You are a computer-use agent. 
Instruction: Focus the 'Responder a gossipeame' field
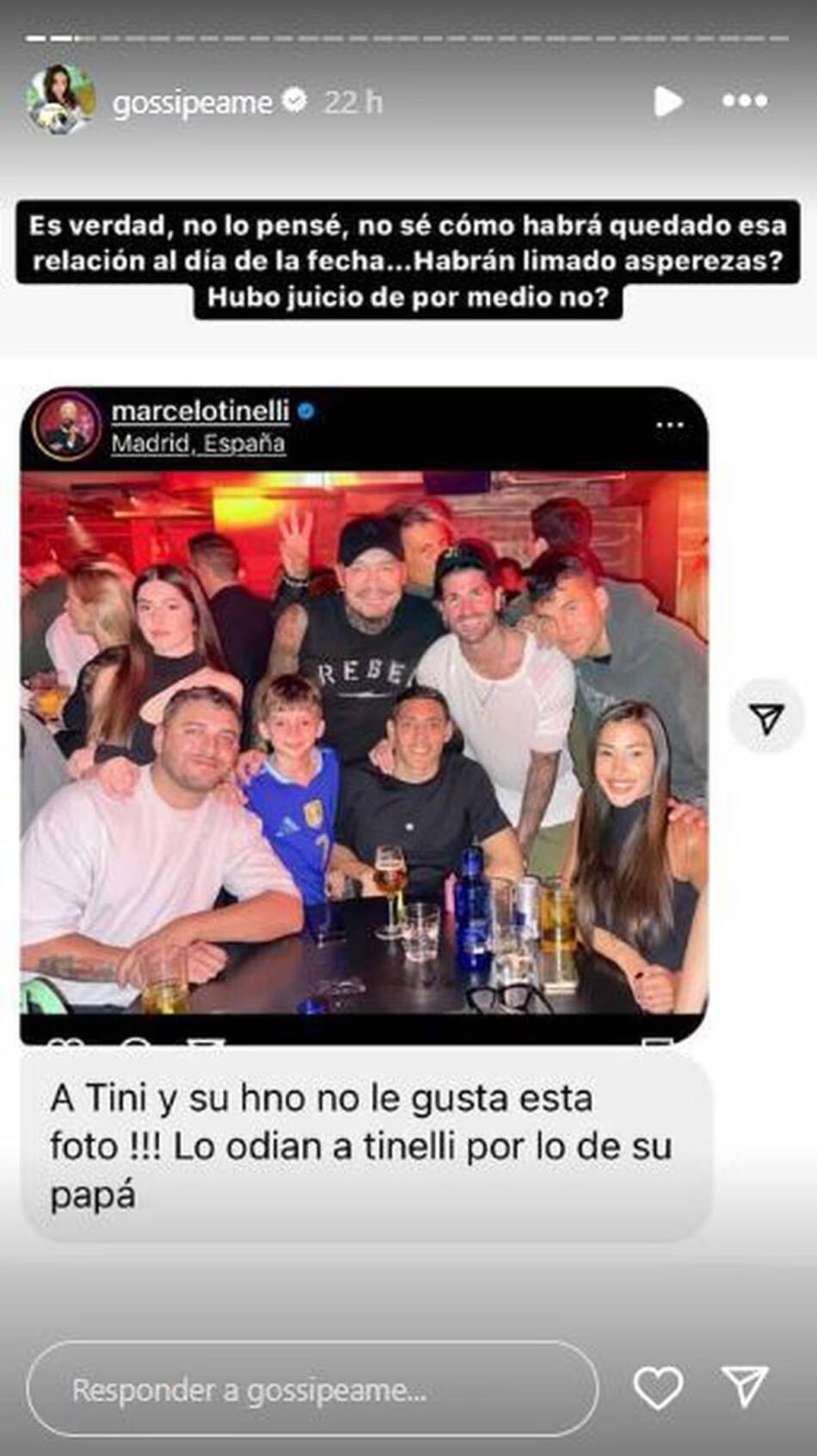(x=311, y=1389)
